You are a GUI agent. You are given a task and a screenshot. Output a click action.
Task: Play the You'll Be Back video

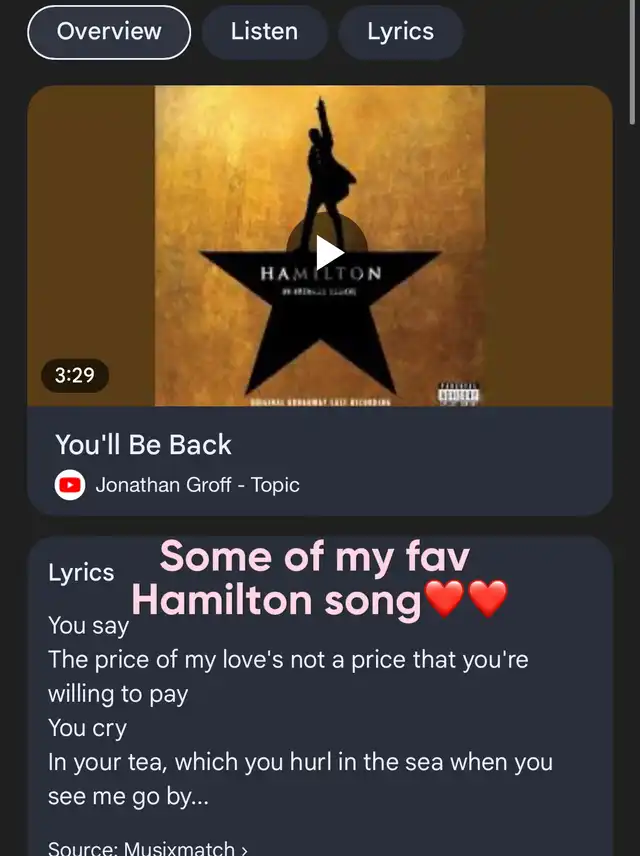pos(329,252)
